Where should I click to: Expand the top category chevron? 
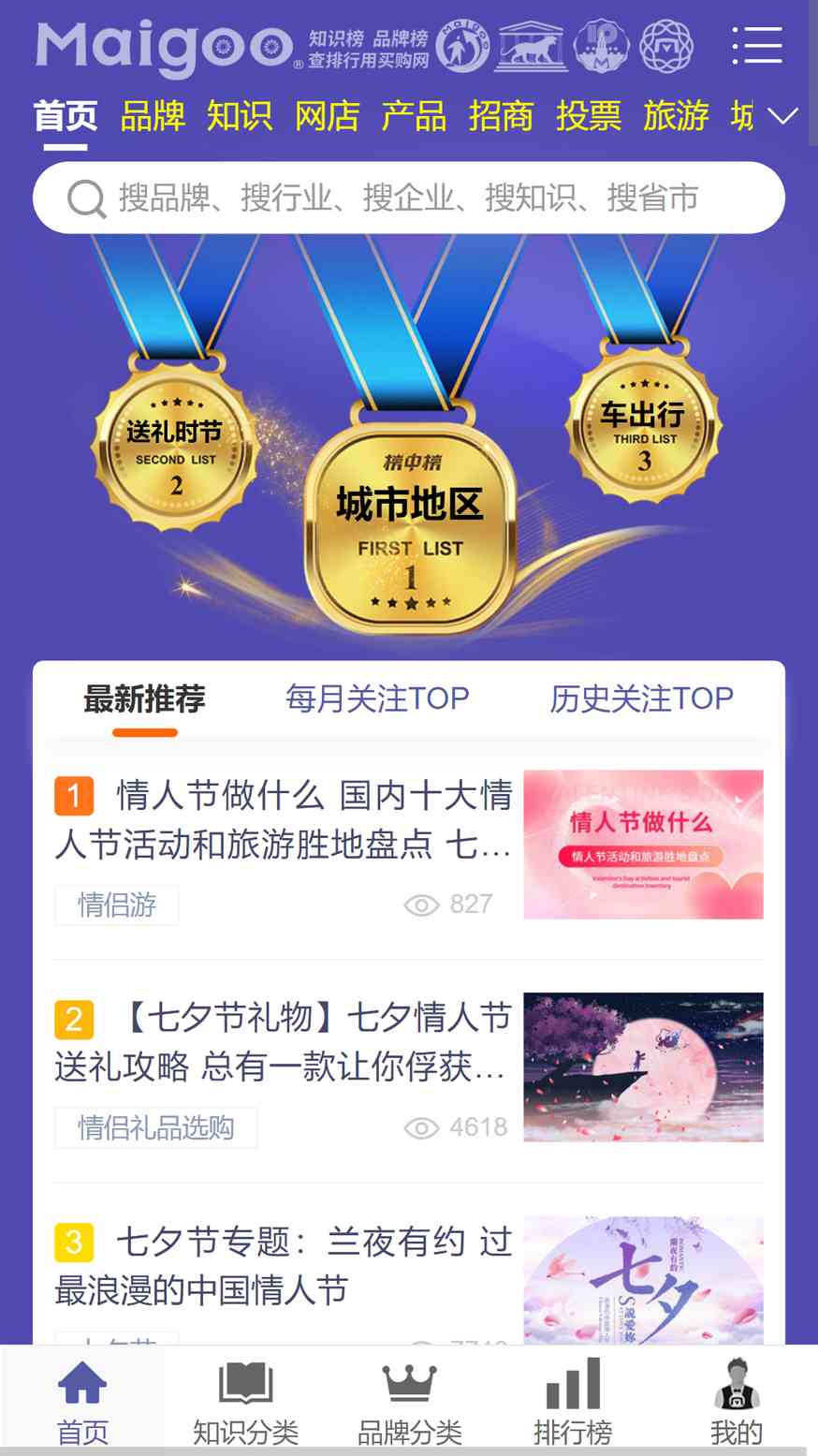[x=782, y=116]
